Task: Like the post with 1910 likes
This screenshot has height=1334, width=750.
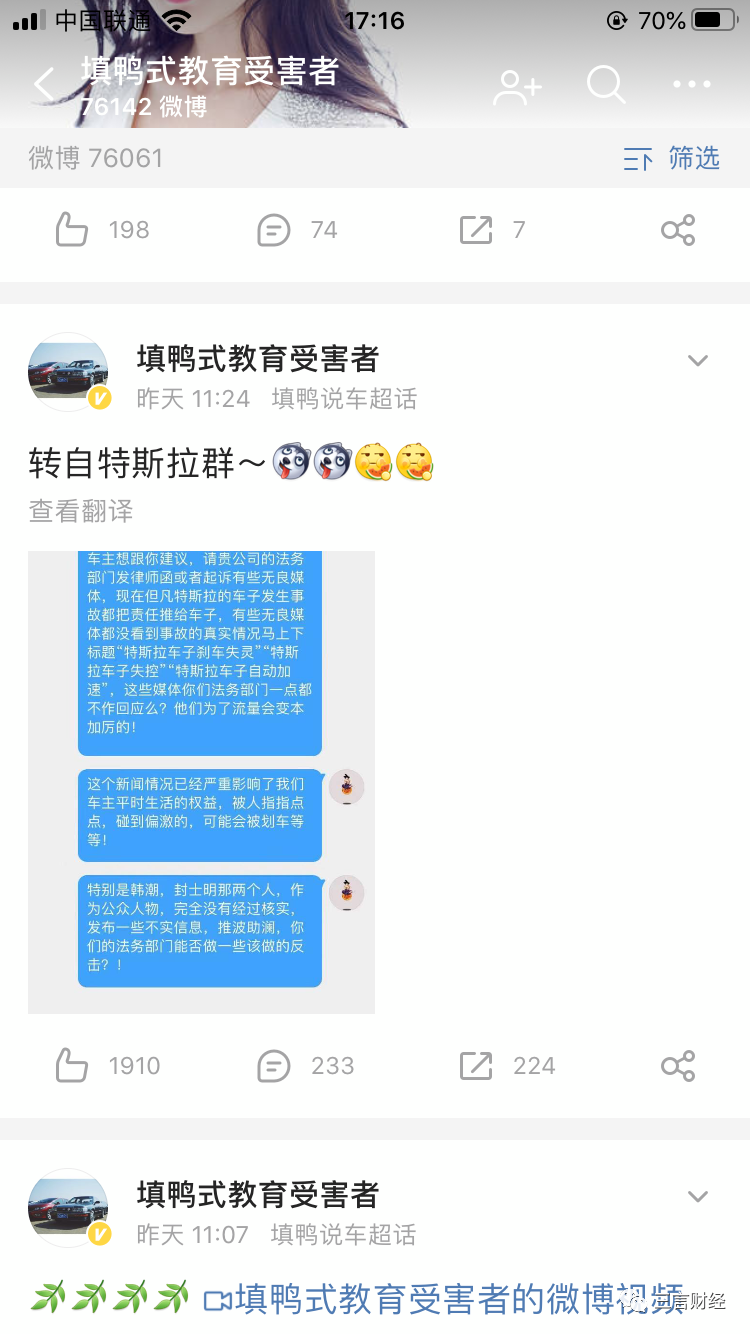Action: tap(72, 1066)
